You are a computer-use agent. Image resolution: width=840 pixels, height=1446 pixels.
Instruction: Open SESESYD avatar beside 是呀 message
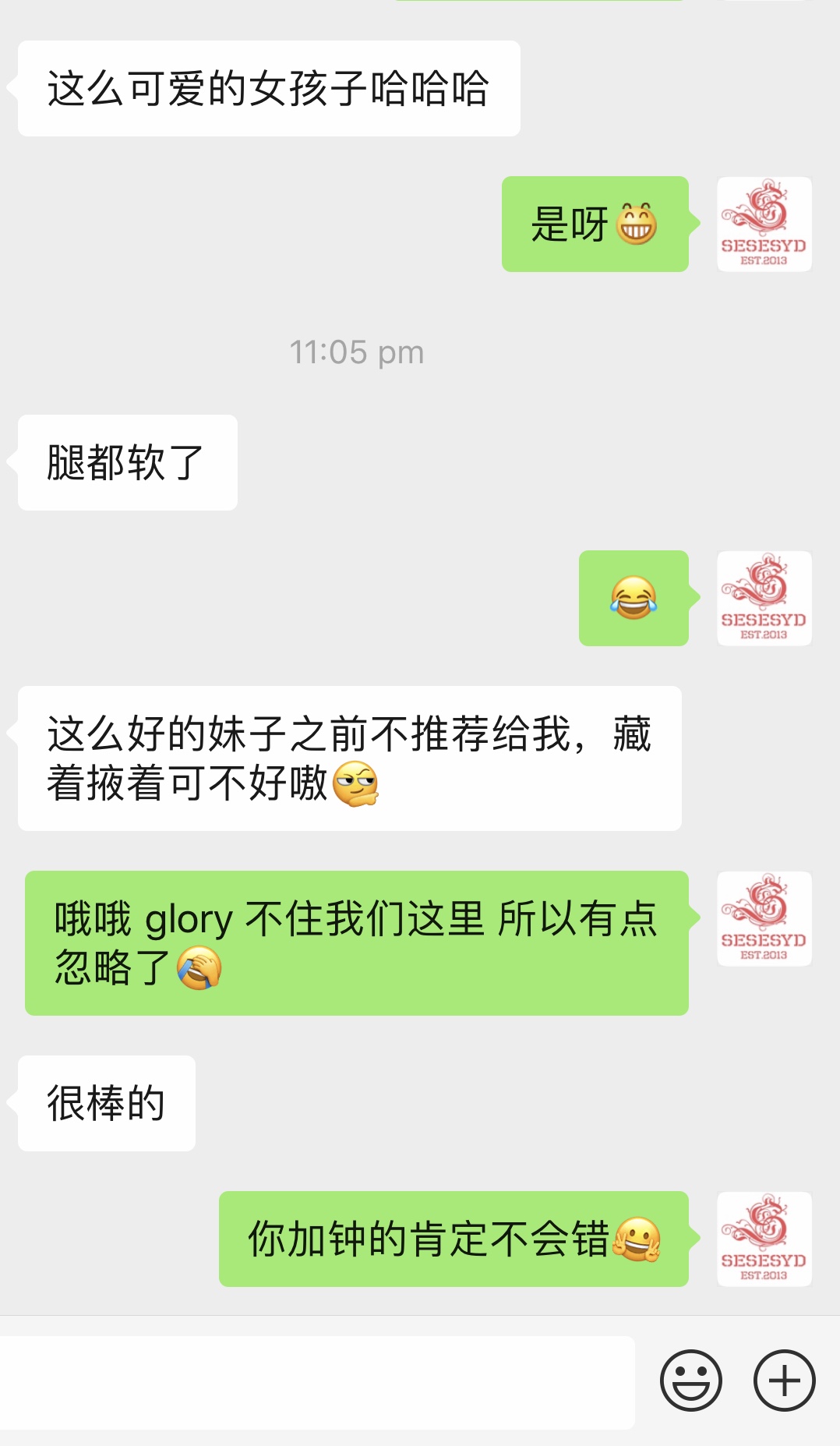pos(764,225)
